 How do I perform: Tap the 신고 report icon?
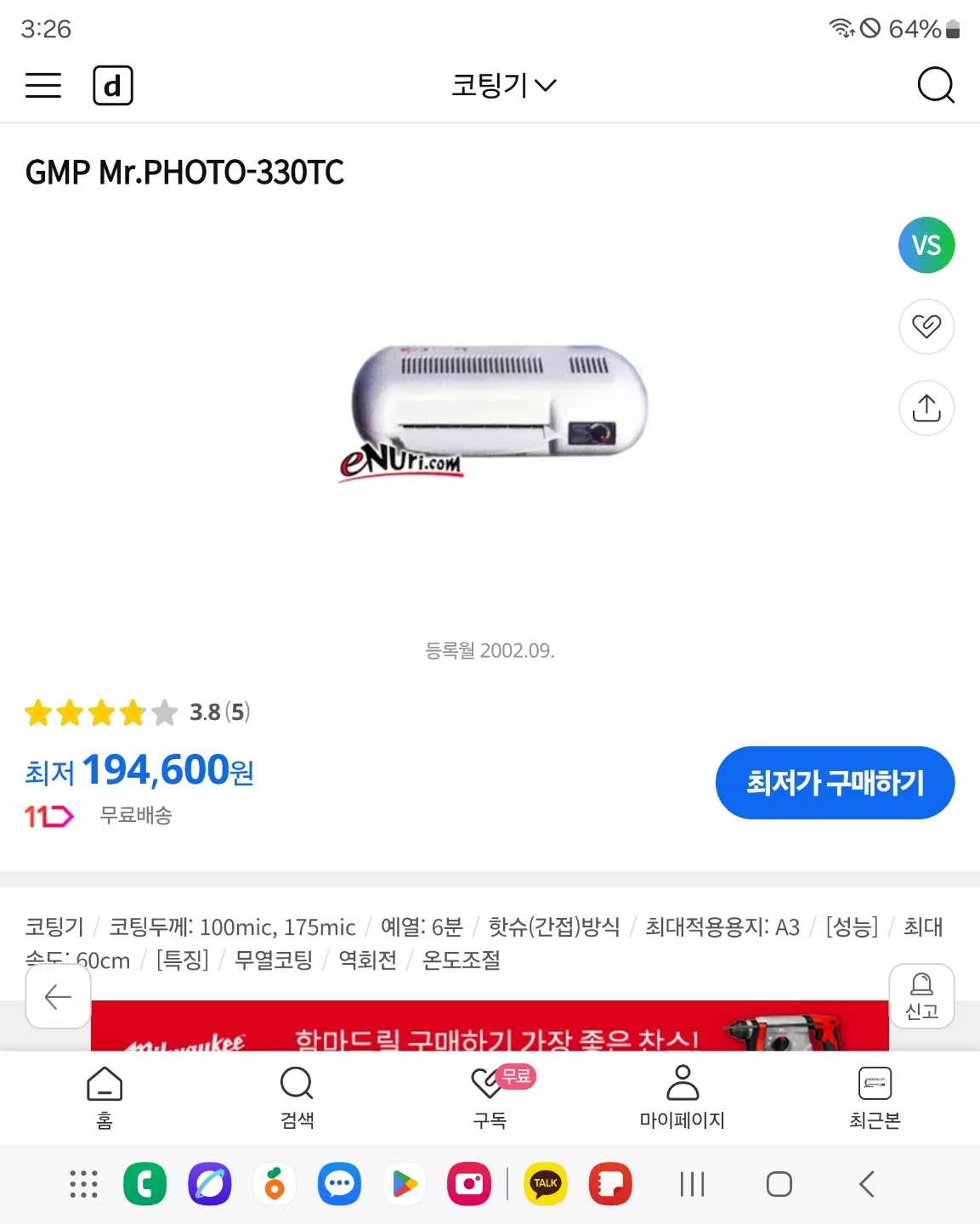pyautogui.click(x=922, y=995)
